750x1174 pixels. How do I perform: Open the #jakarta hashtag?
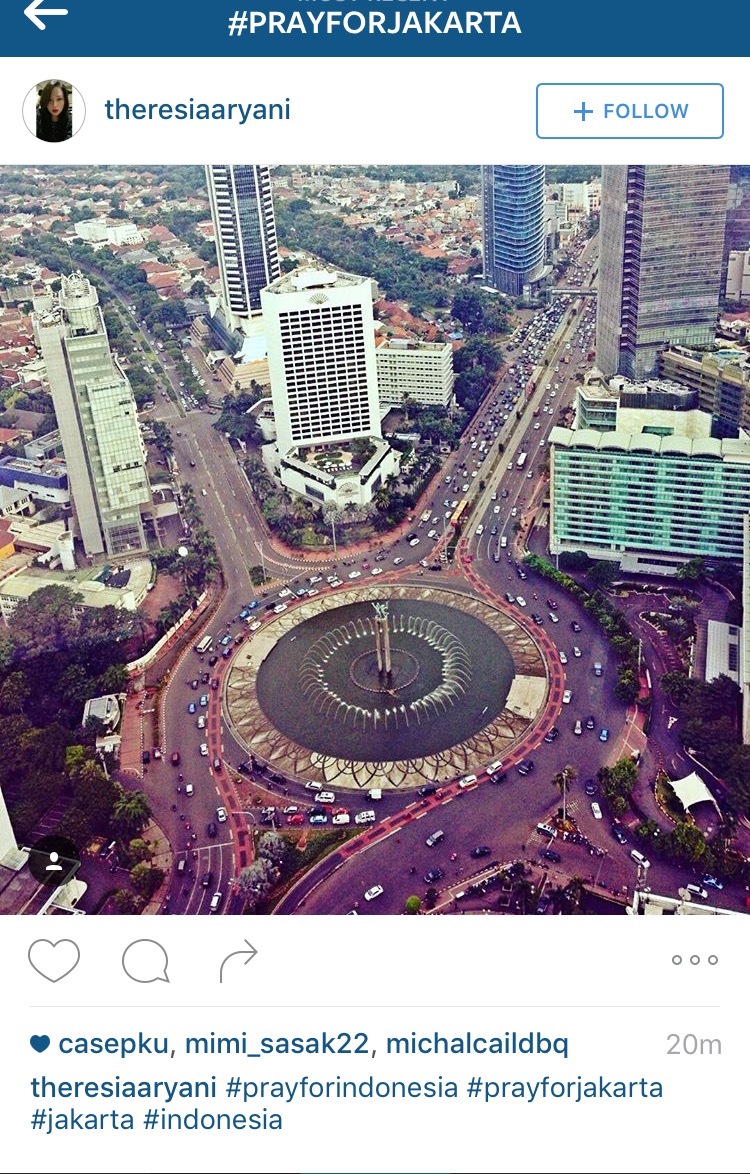[83, 1119]
